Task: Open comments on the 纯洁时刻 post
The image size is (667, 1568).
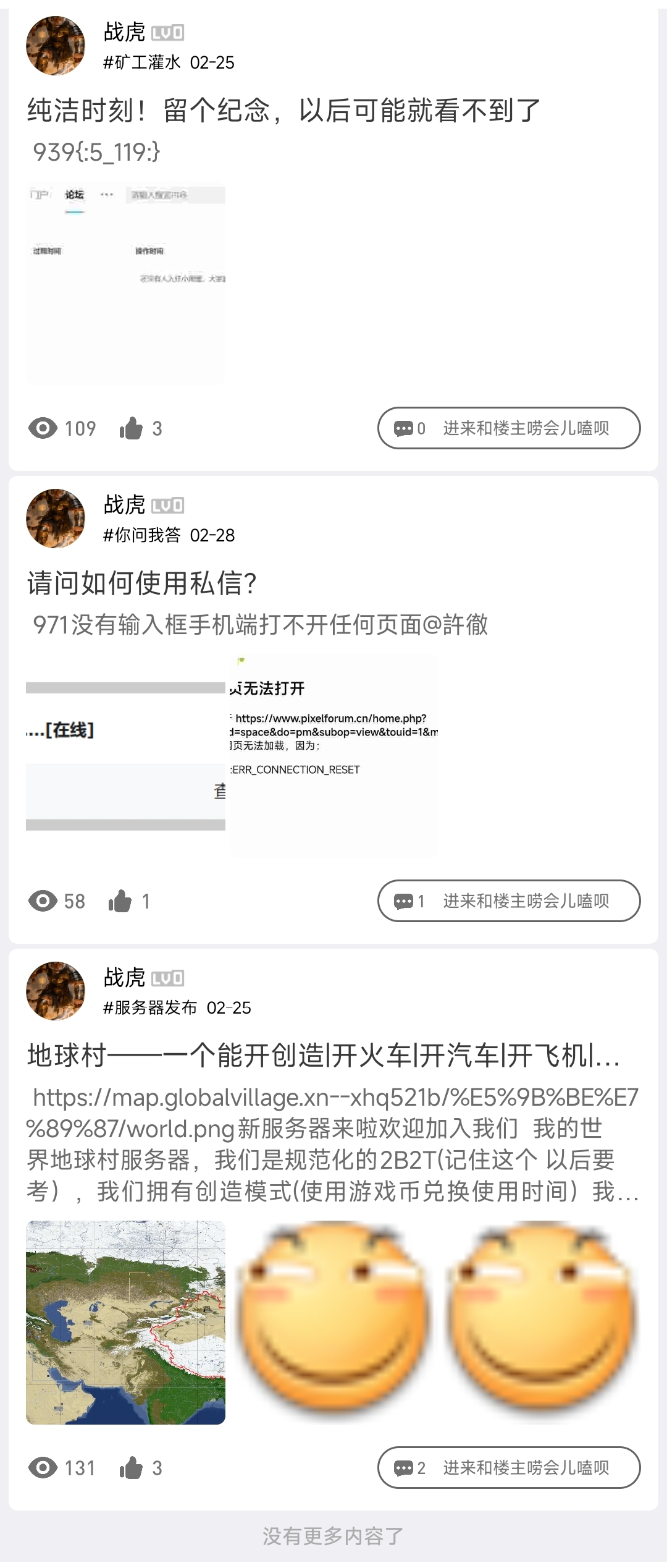Action: (508, 428)
